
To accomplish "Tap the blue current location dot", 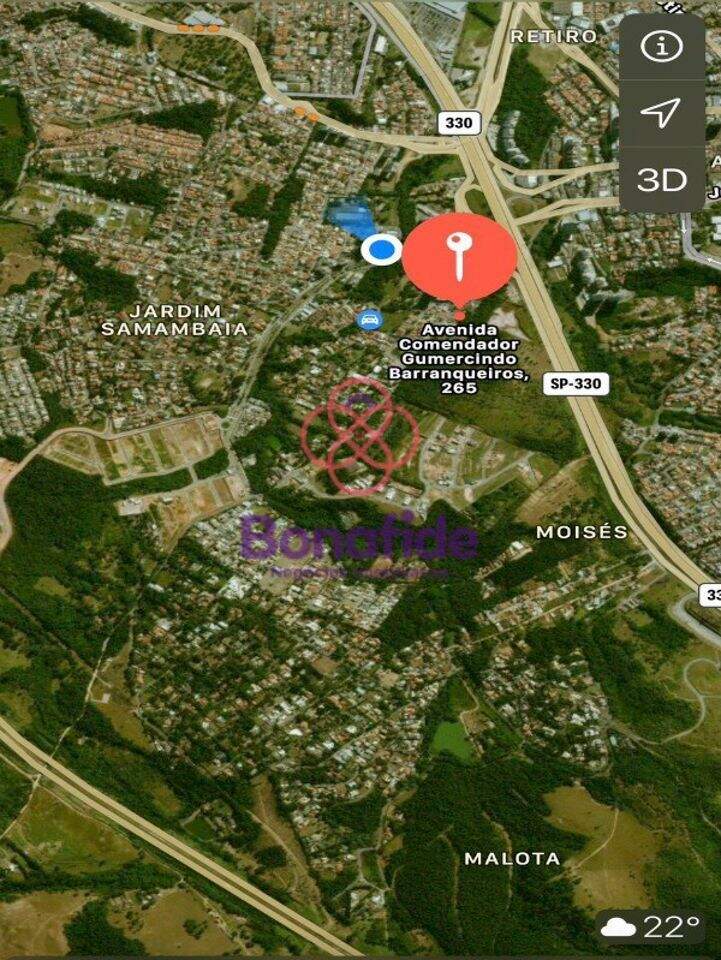I will pyautogui.click(x=380, y=249).
